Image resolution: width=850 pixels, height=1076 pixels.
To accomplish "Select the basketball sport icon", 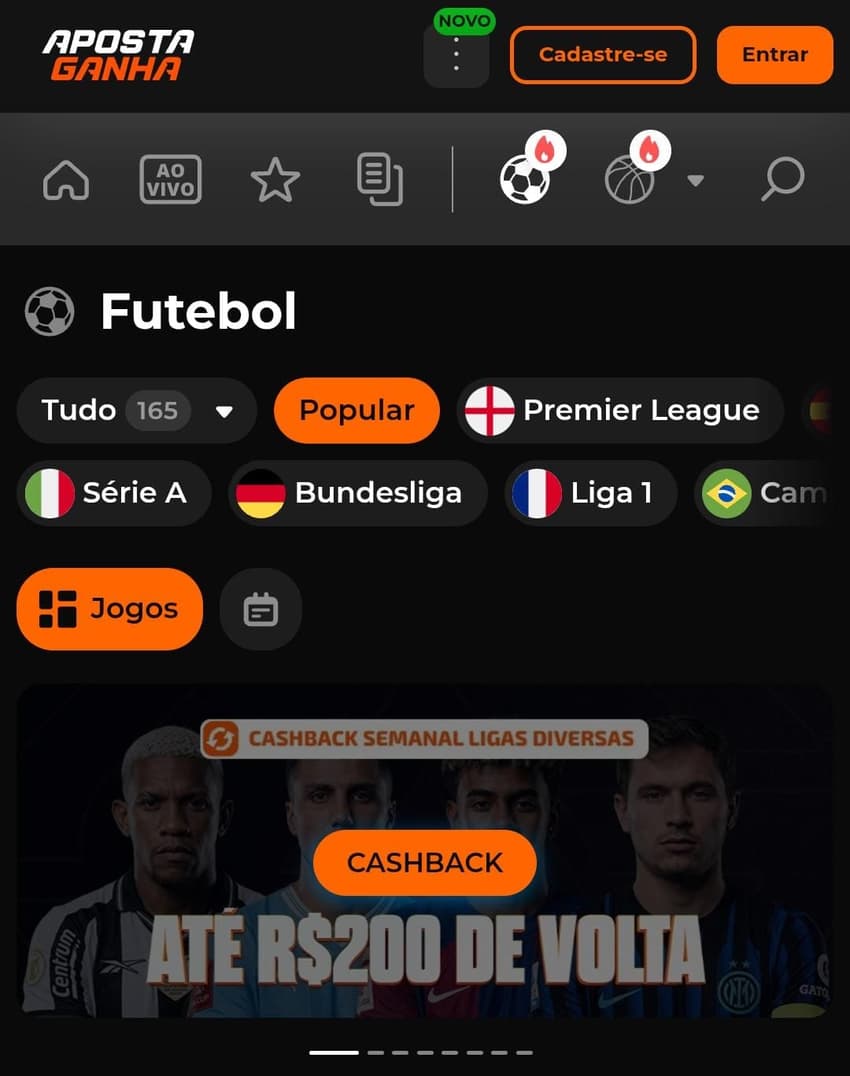I will click(630, 183).
